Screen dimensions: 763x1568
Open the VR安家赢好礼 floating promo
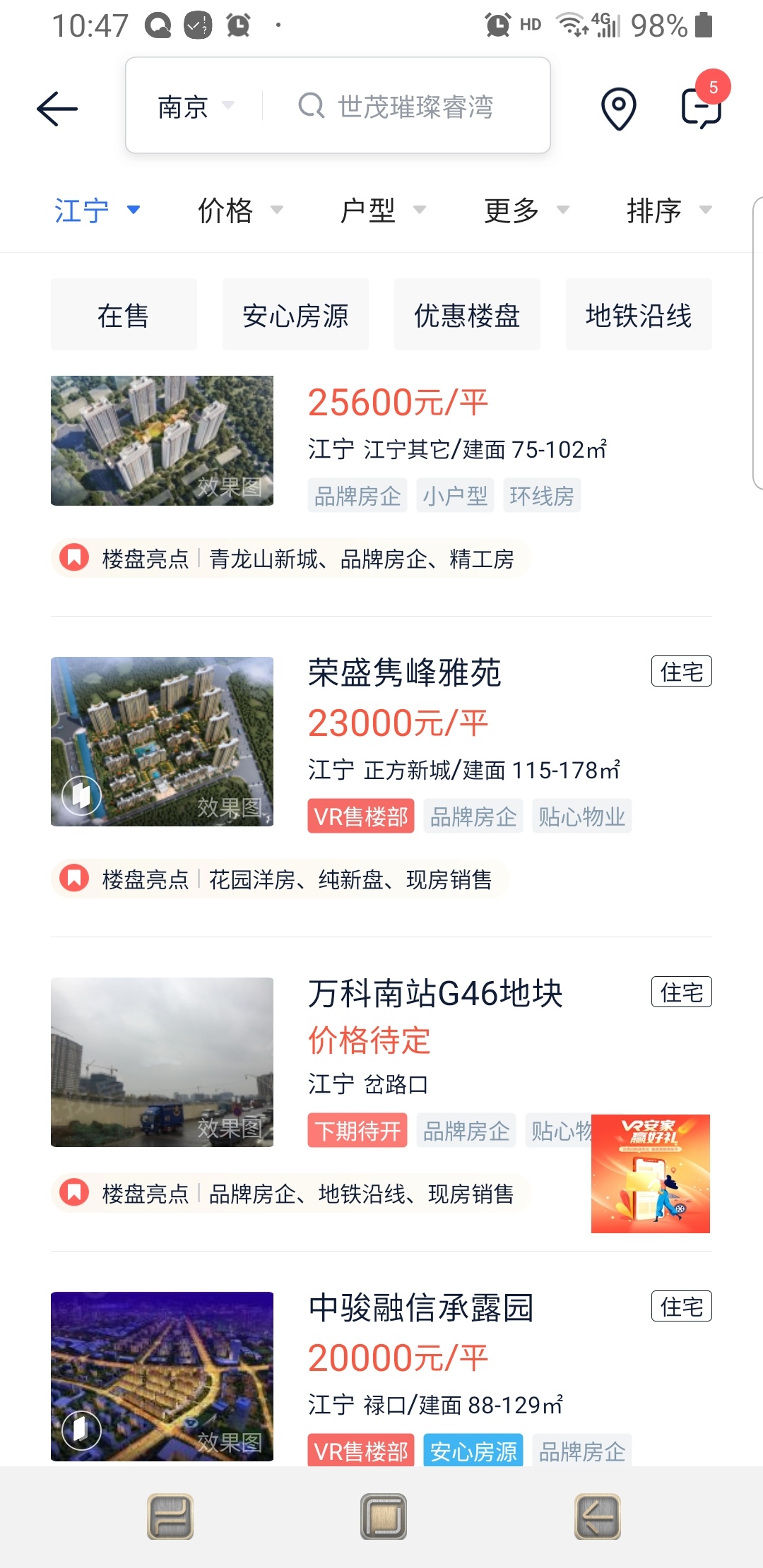coord(651,1174)
